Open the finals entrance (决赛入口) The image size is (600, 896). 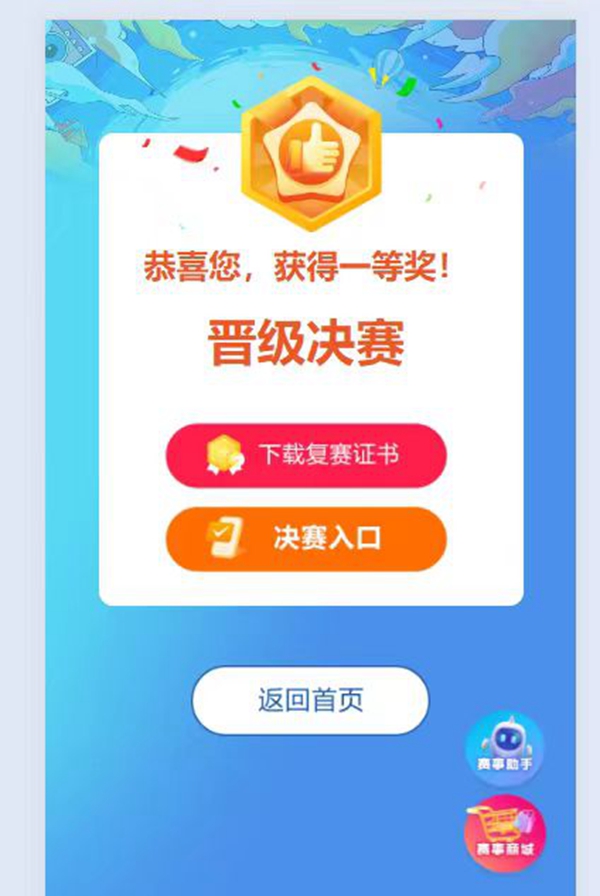pyautogui.click(x=305, y=538)
